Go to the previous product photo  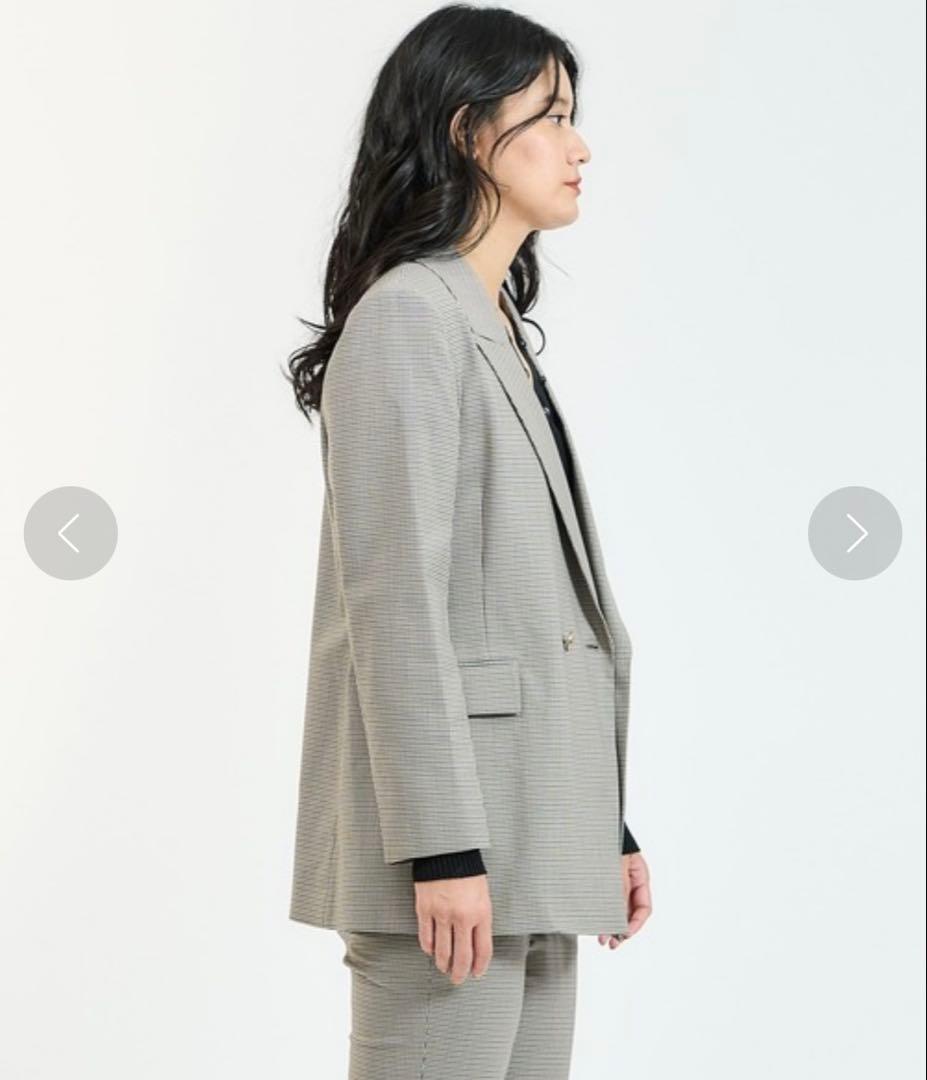(x=70, y=533)
